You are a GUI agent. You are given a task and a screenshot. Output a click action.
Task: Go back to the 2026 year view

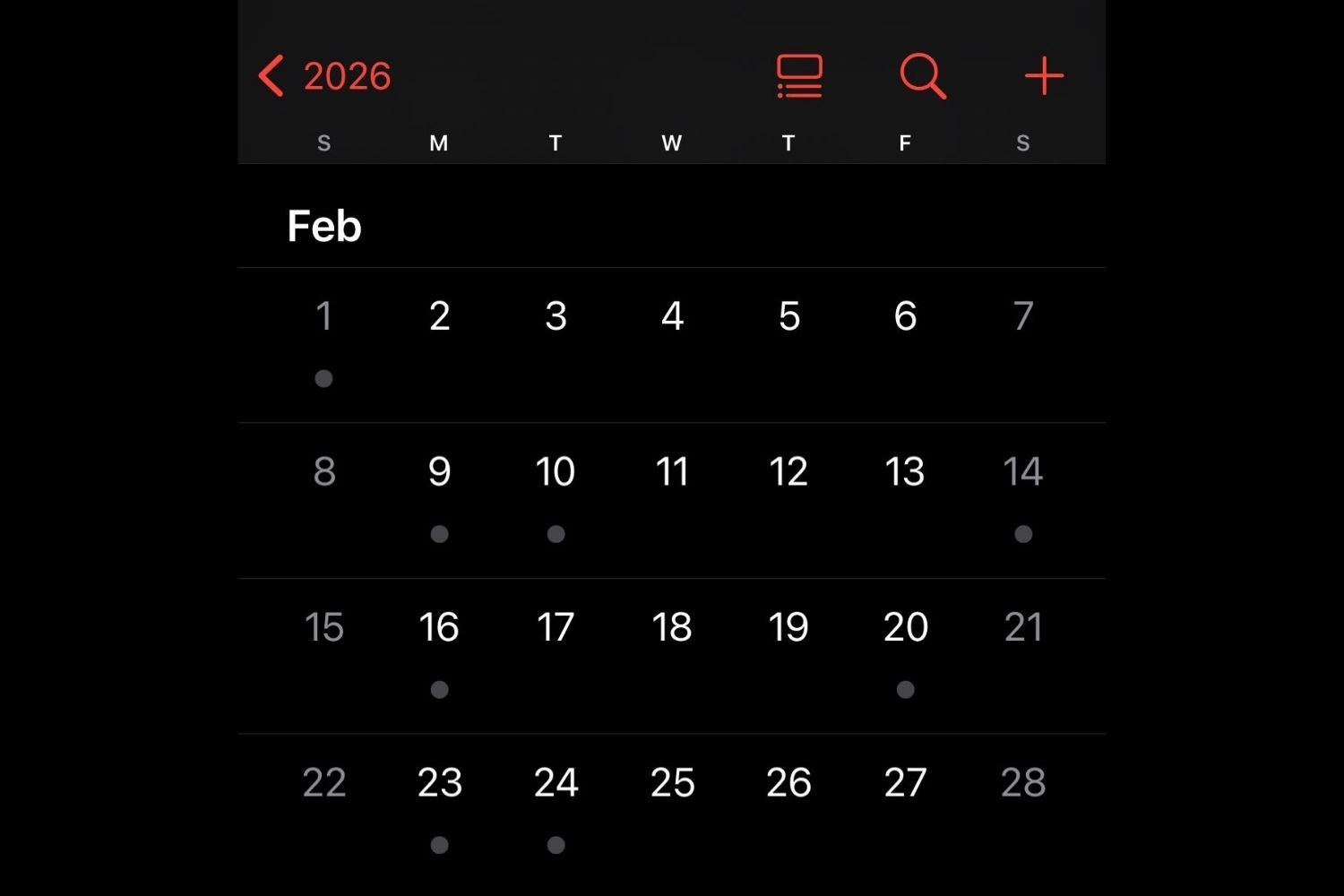(x=325, y=76)
